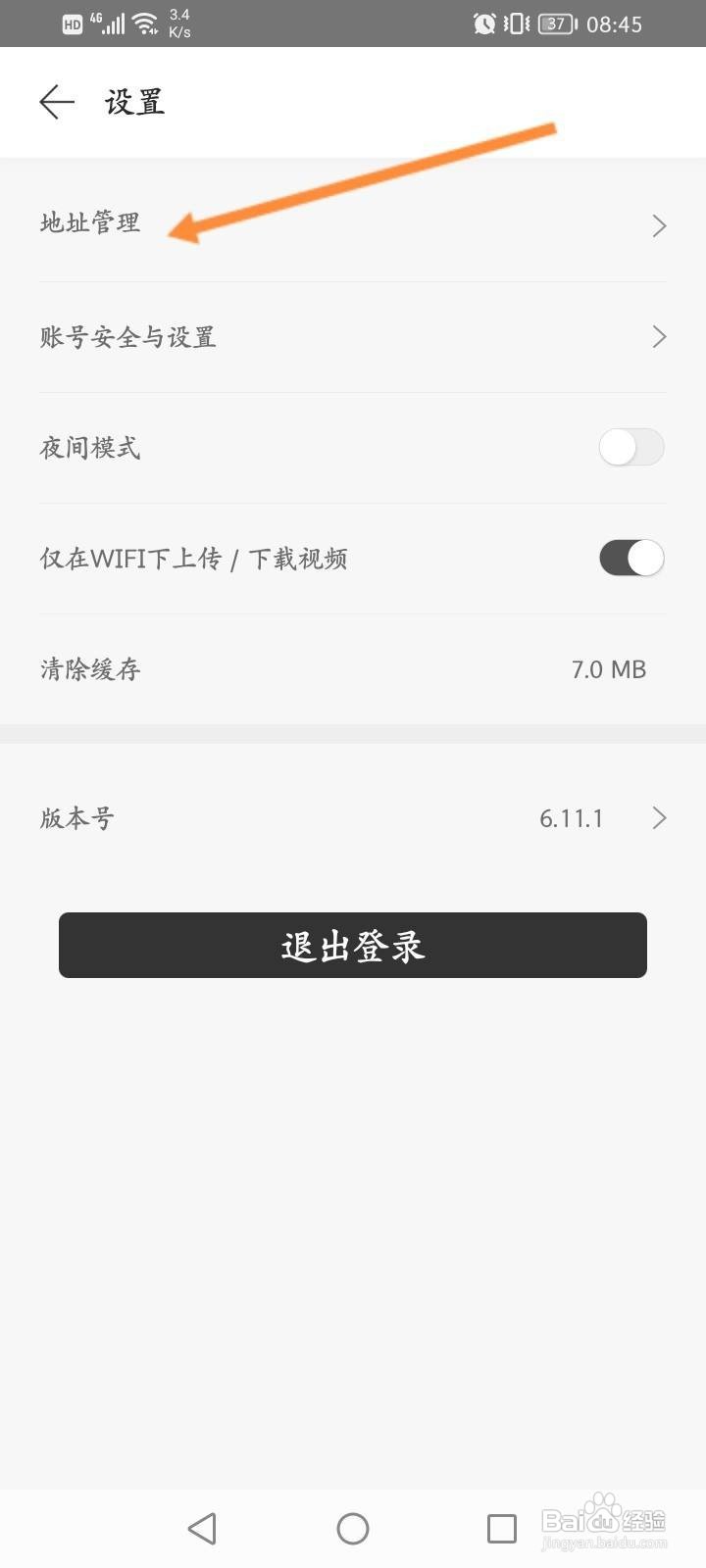706x1568 pixels.
Task: Click the back arrow to exit settings
Action: click(56, 102)
